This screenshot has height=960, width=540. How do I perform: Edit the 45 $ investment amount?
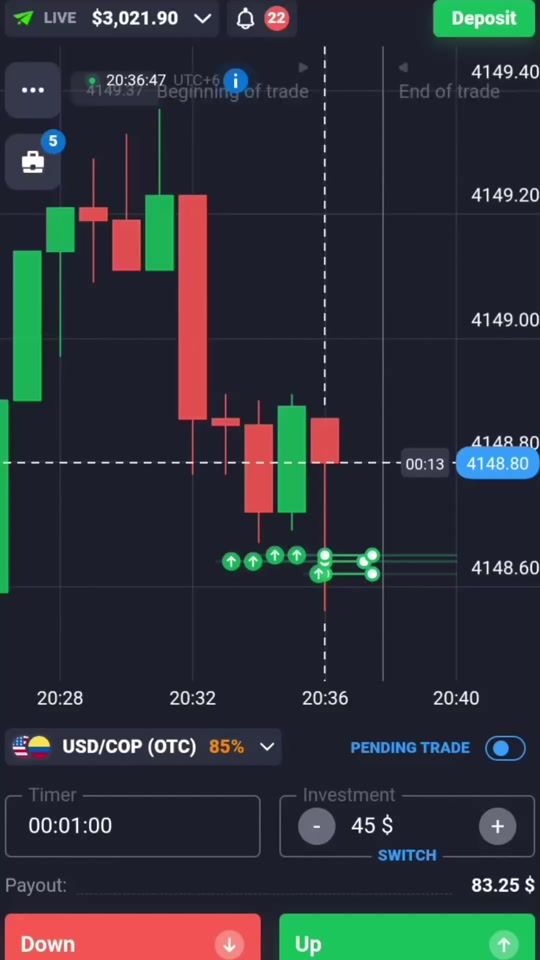[x=372, y=826]
